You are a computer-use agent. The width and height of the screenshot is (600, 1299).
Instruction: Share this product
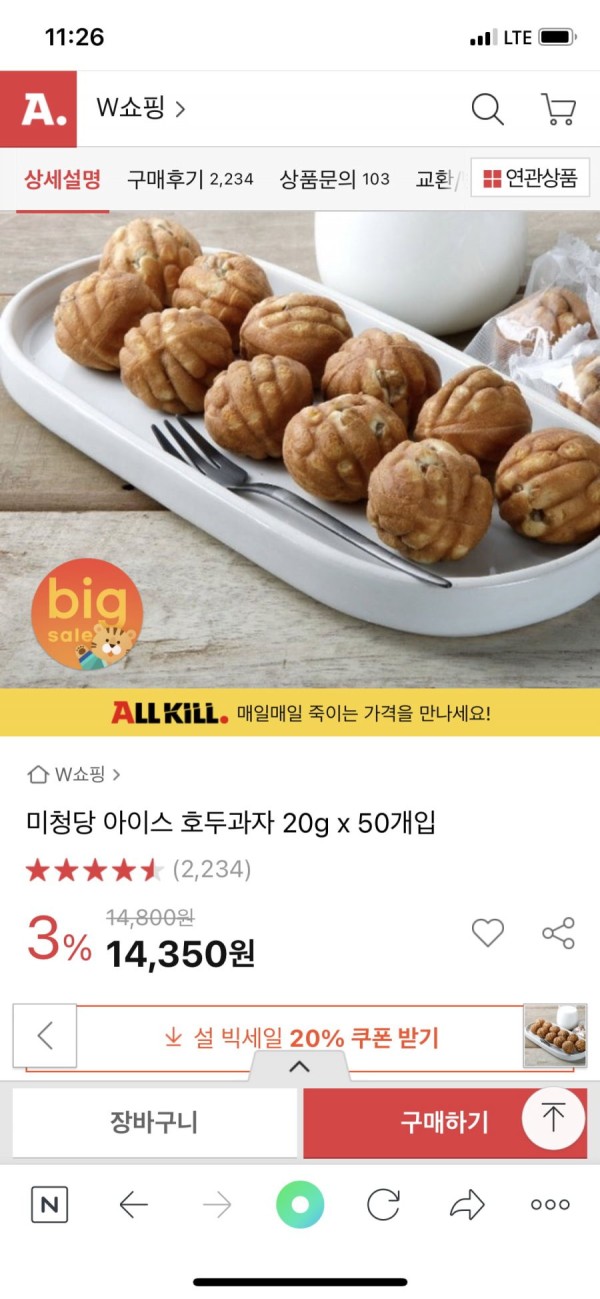(558, 933)
